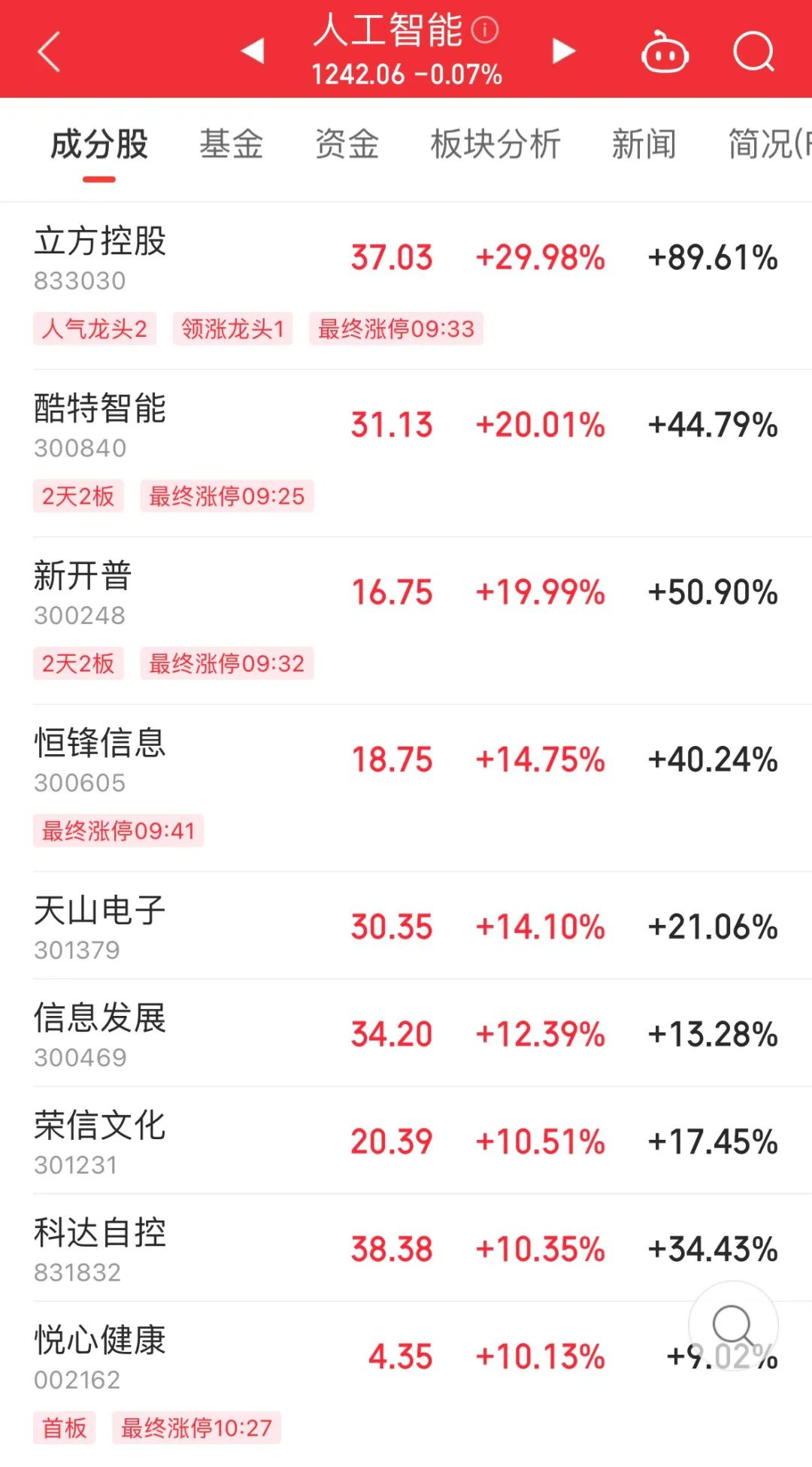Viewport: 812px width, 1467px height.
Task: Open the robot assistant icon
Action: (x=665, y=52)
